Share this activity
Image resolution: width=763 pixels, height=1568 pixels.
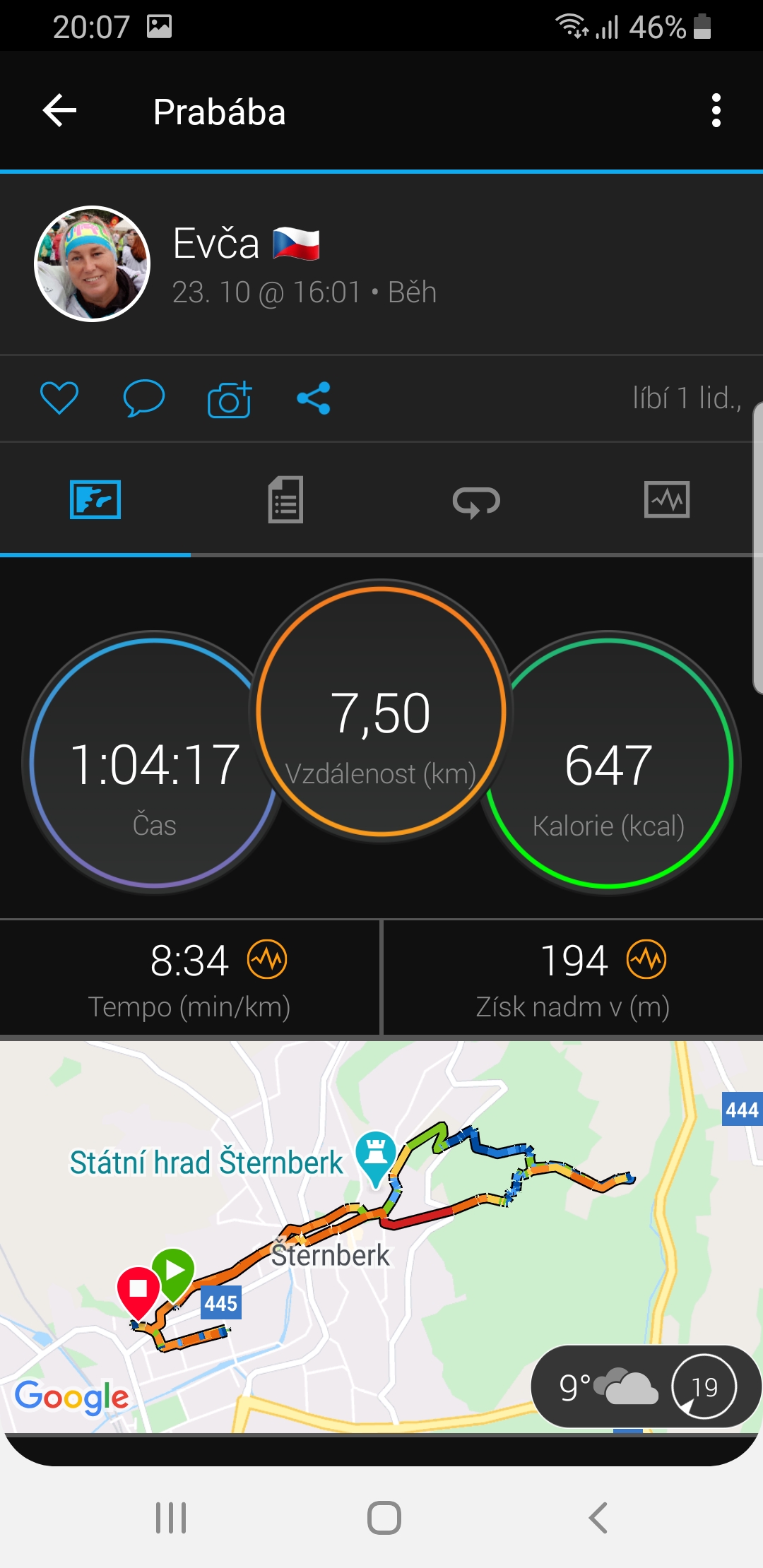point(314,398)
